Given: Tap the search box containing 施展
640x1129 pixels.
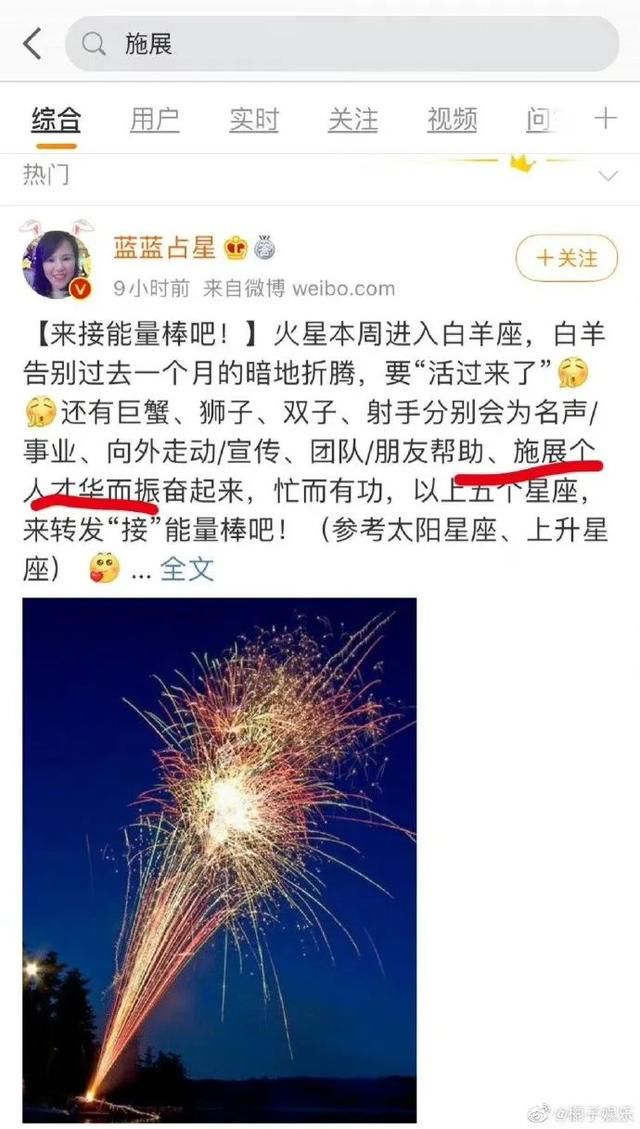Looking at the screenshot, I should 342,44.
